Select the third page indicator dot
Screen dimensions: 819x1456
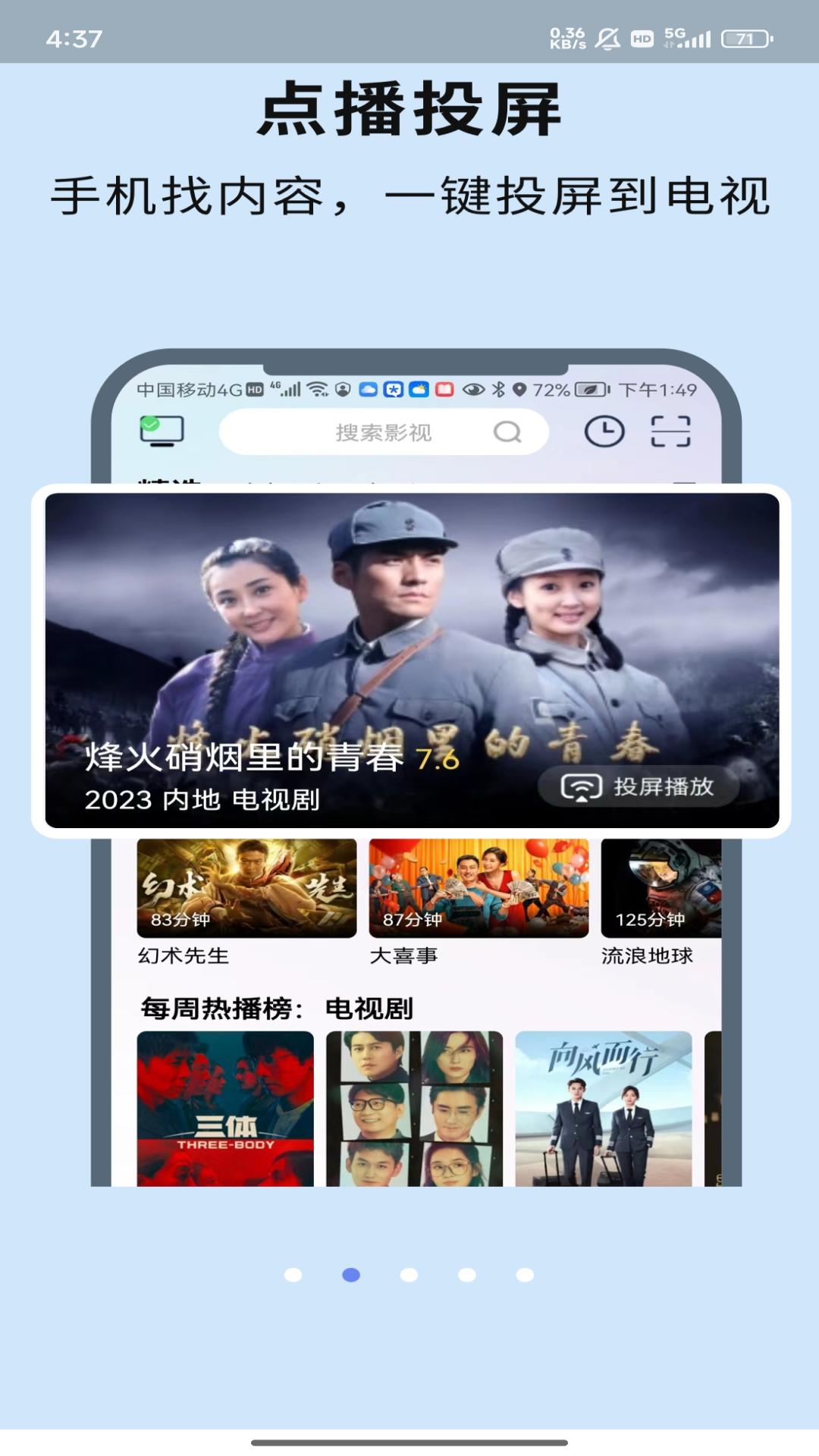[x=409, y=1275]
